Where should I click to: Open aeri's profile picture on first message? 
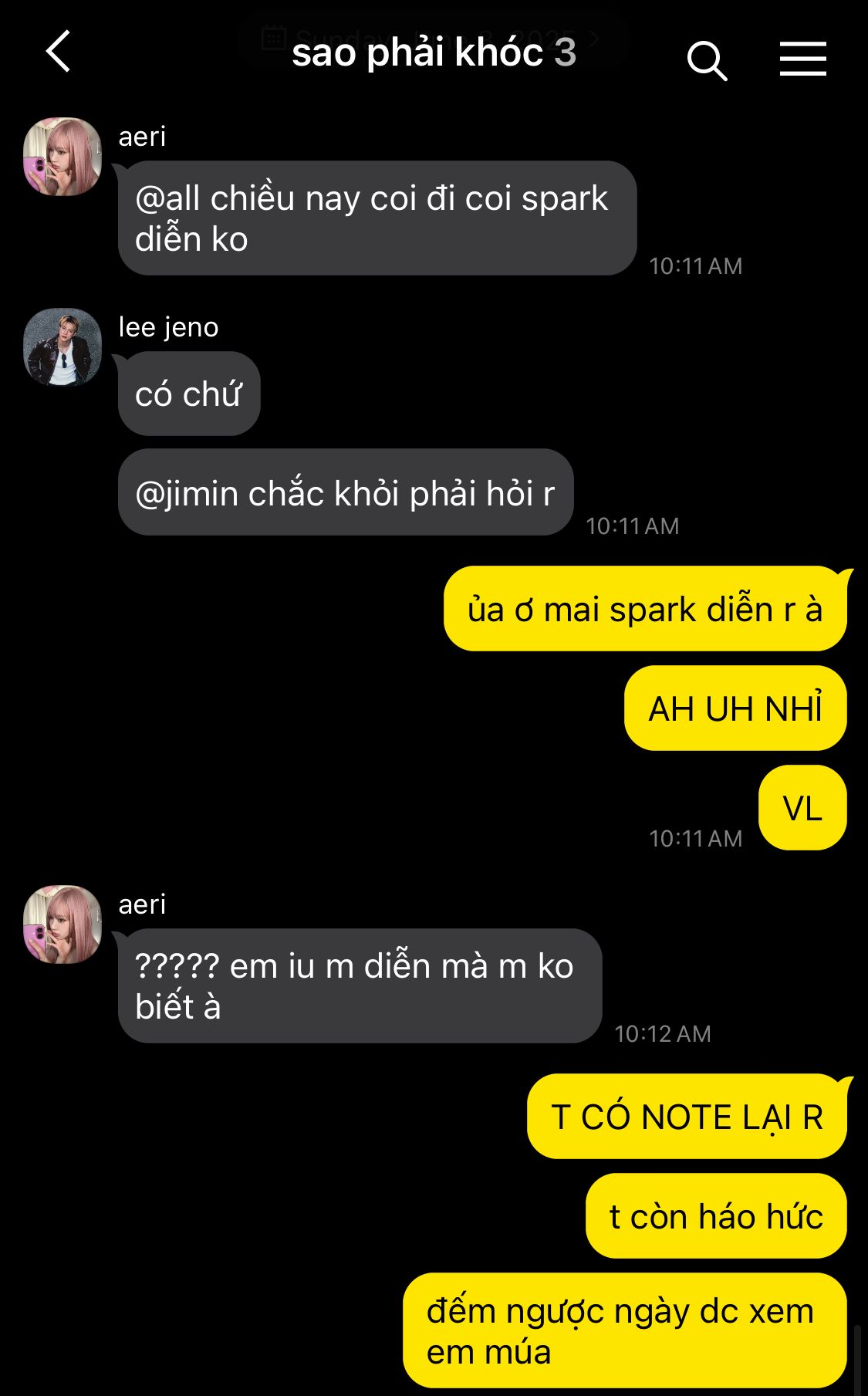point(62,157)
